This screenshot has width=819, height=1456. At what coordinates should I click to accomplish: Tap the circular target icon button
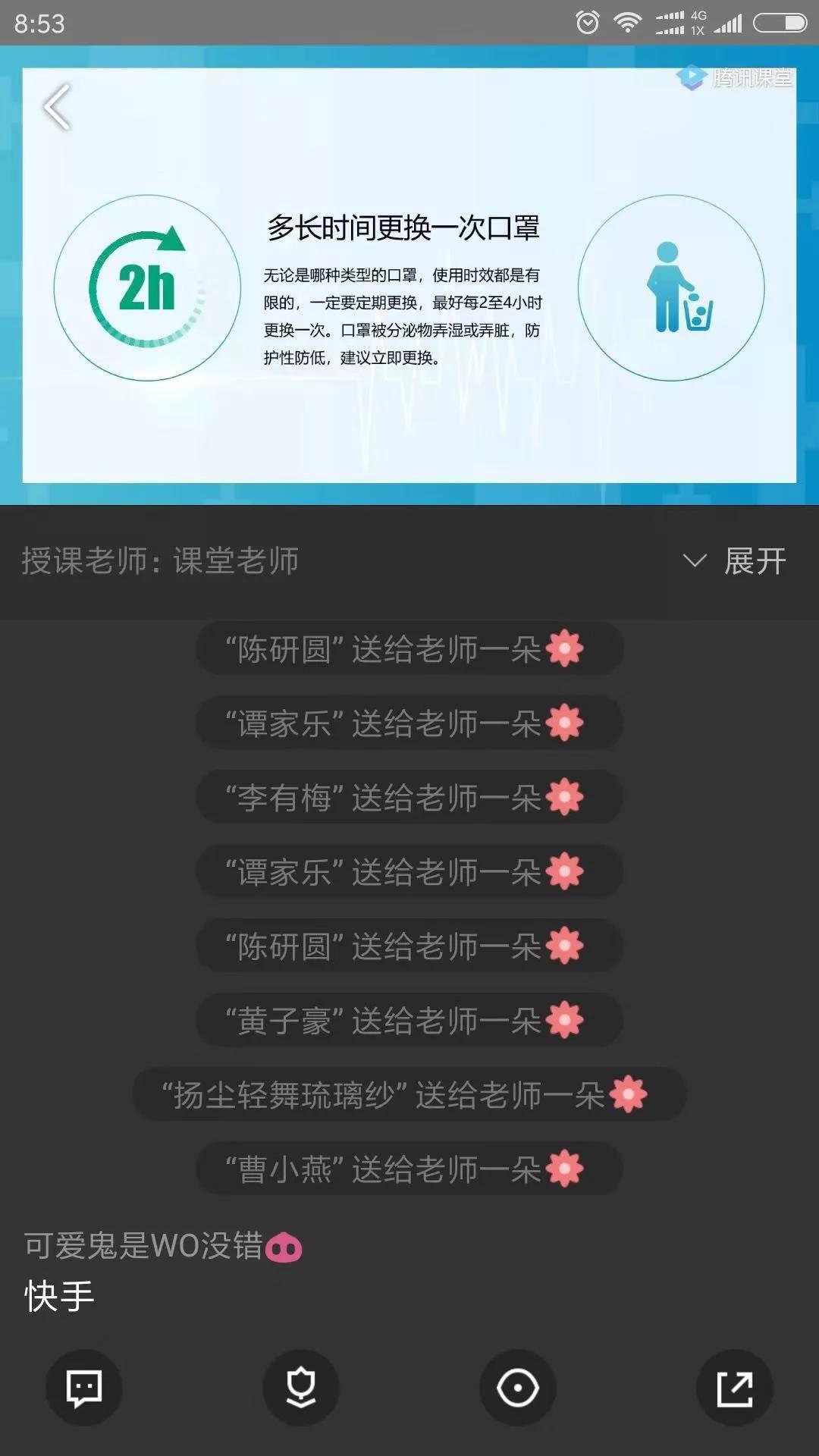[x=518, y=1389]
